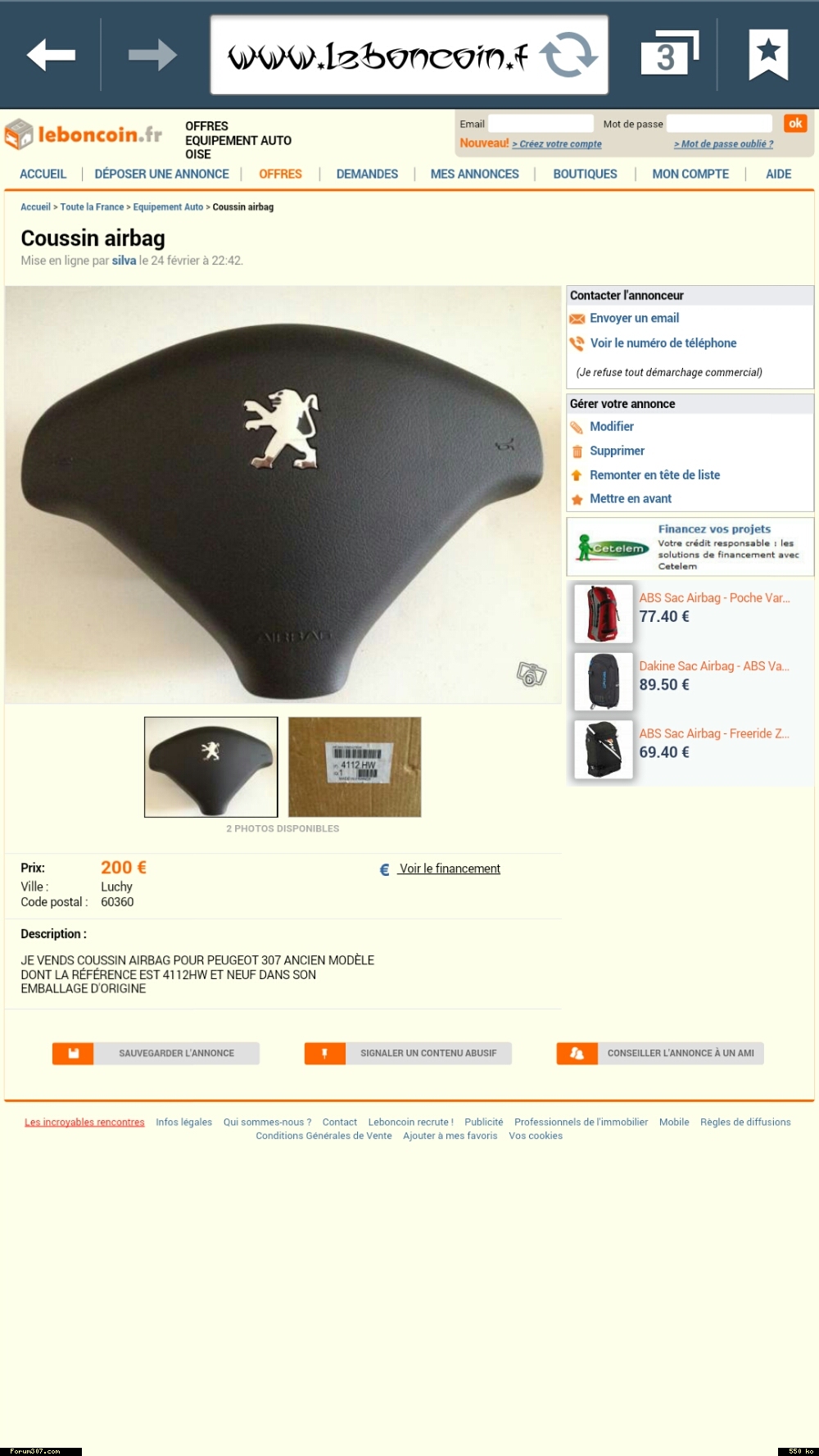Select Envoyer un email to contact seller
The image size is (819, 1456).
pos(634,318)
